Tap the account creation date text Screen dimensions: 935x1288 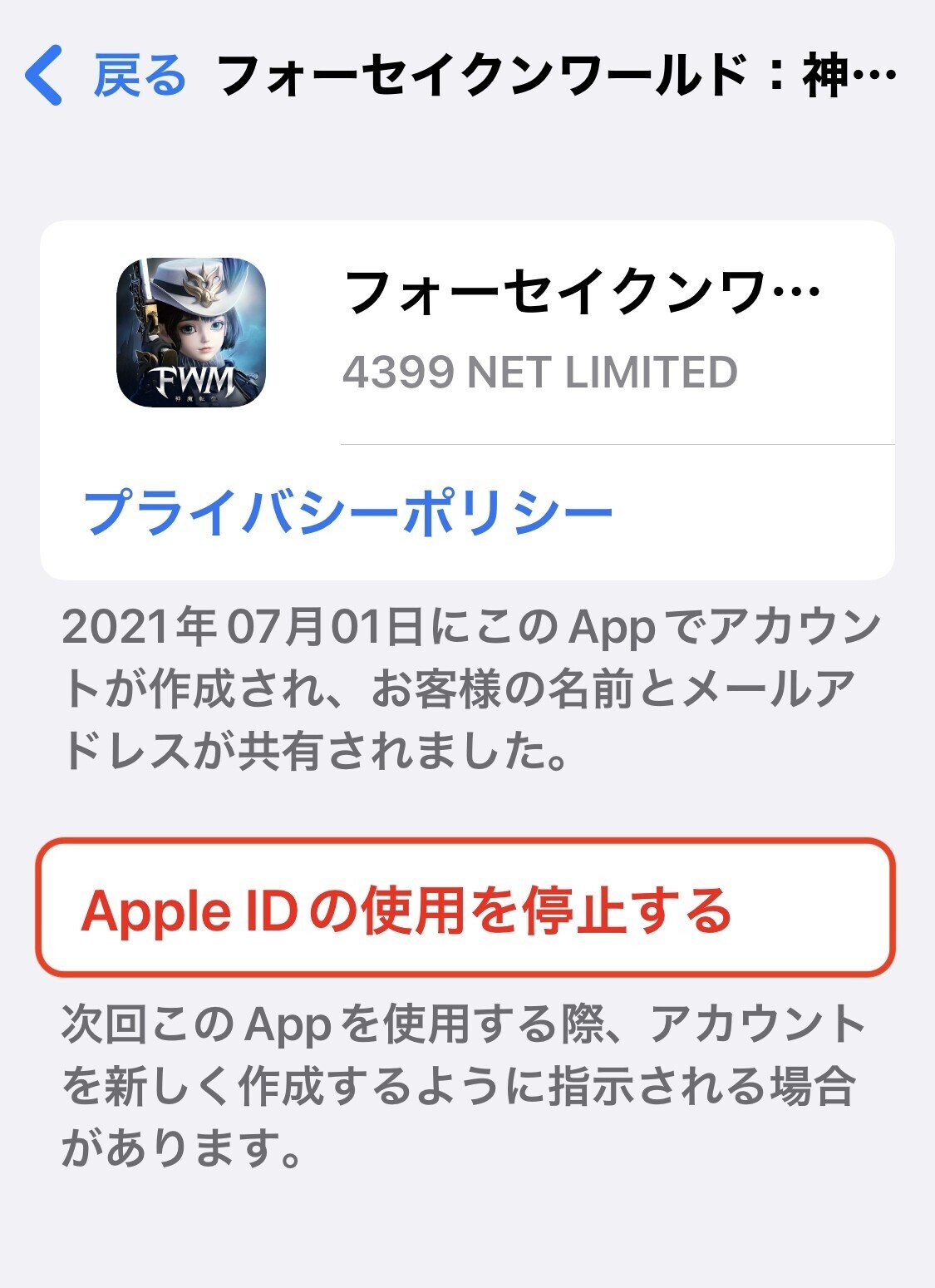(465, 690)
